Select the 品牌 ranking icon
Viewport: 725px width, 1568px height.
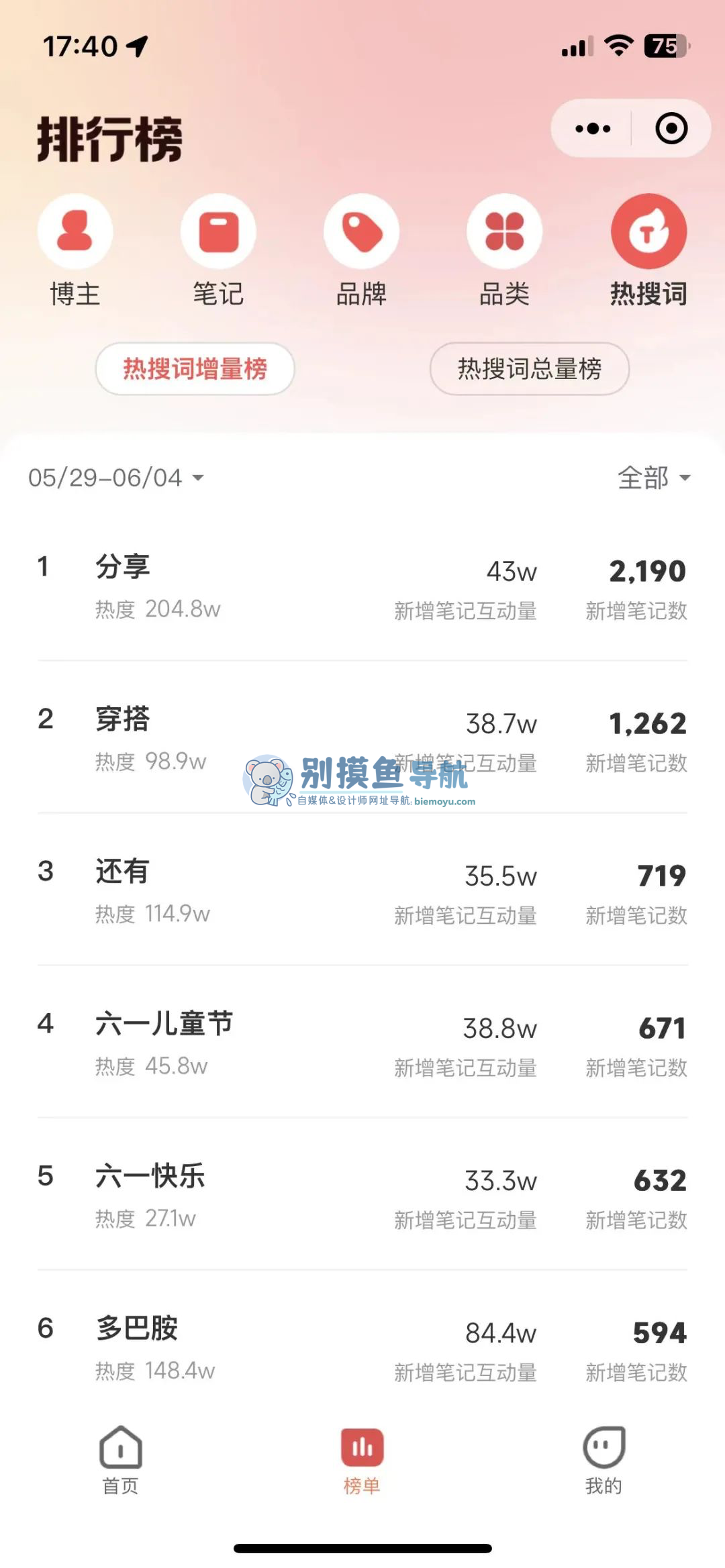[x=362, y=231]
